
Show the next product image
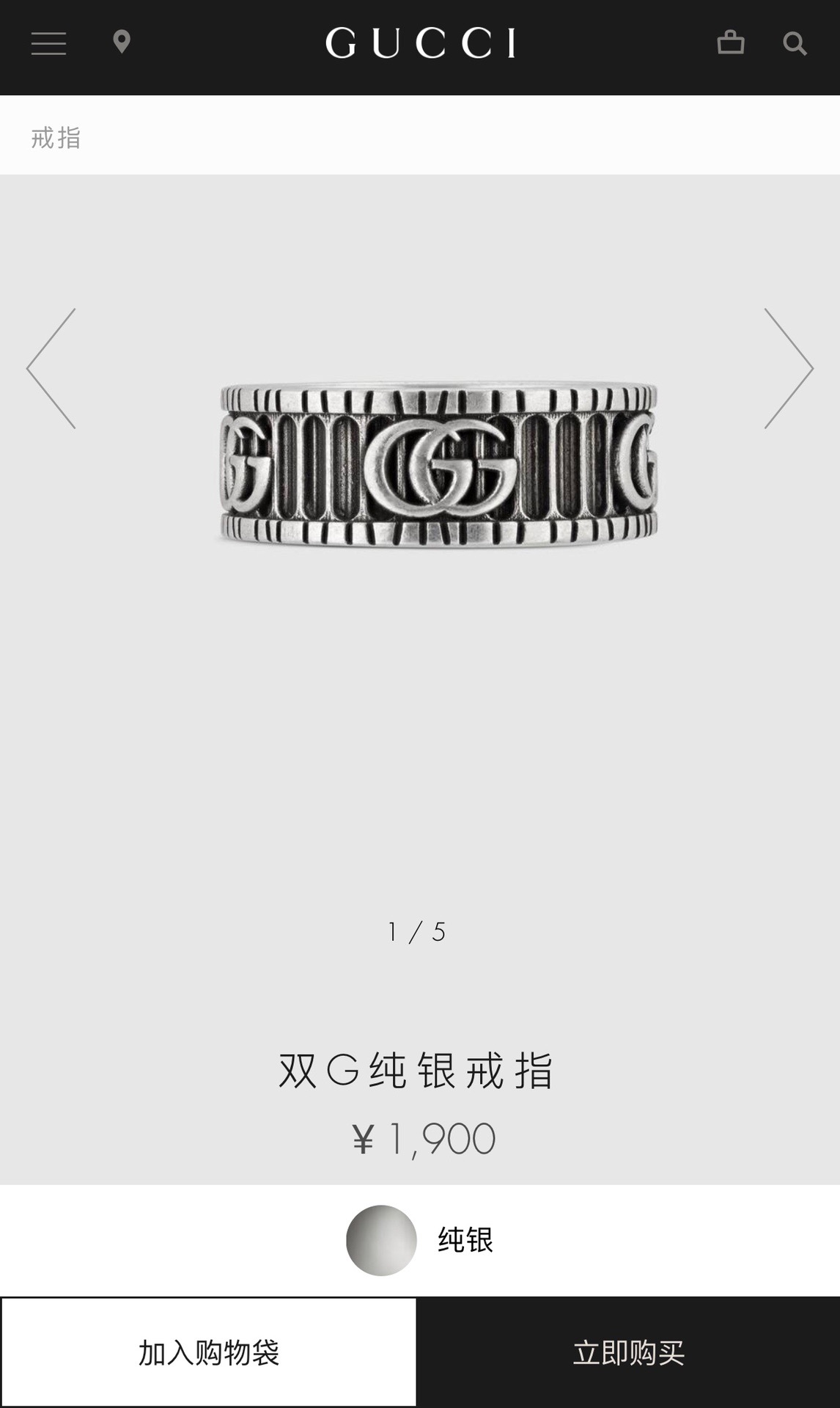pyautogui.click(x=789, y=368)
